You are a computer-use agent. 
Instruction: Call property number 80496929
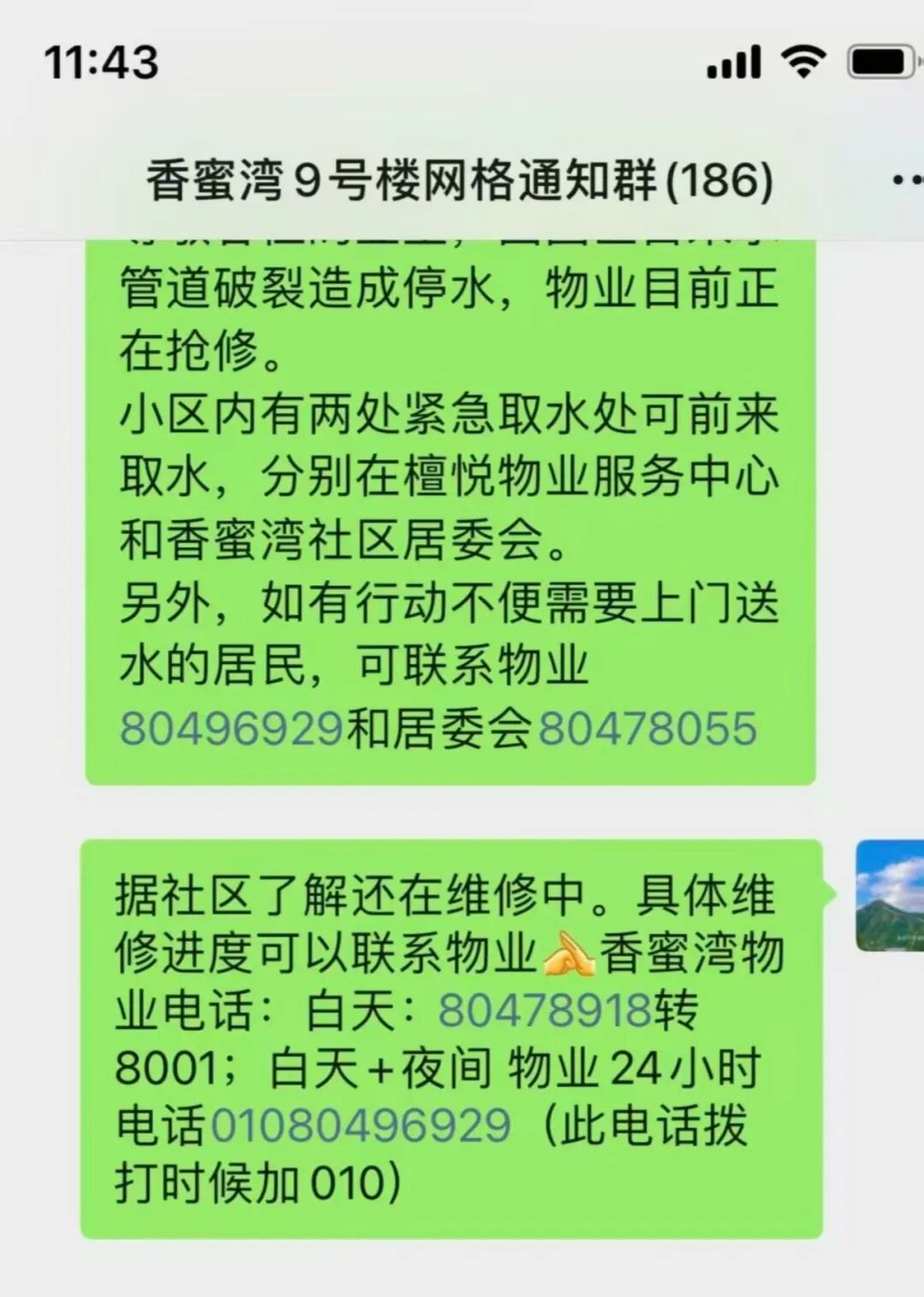[231, 729]
